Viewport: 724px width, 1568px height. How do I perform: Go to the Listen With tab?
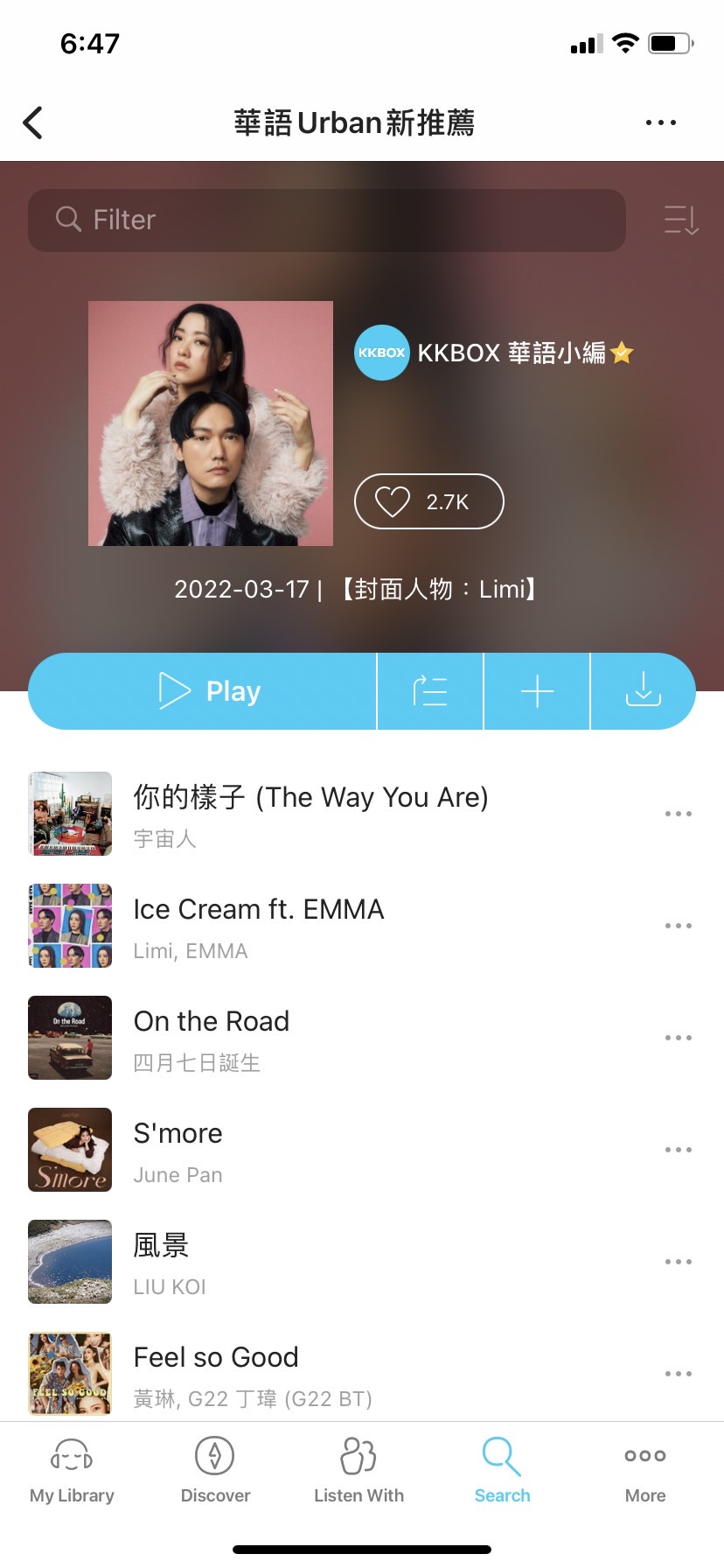(x=359, y=1472)
